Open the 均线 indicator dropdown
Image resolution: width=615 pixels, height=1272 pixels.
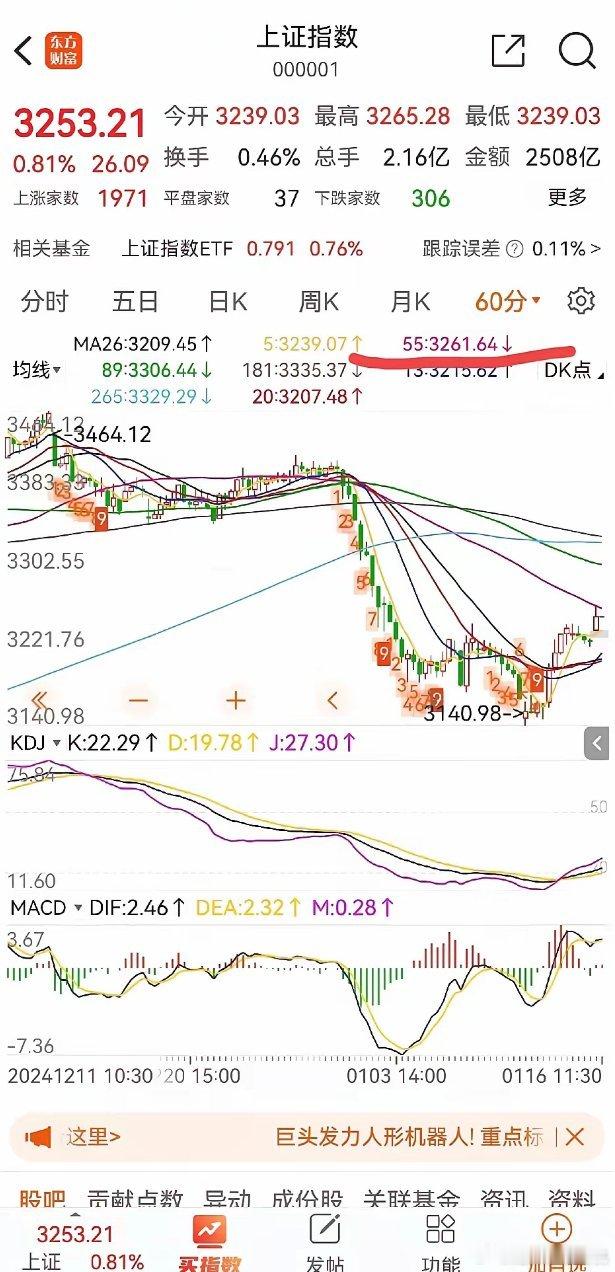(x=35, y=371)
